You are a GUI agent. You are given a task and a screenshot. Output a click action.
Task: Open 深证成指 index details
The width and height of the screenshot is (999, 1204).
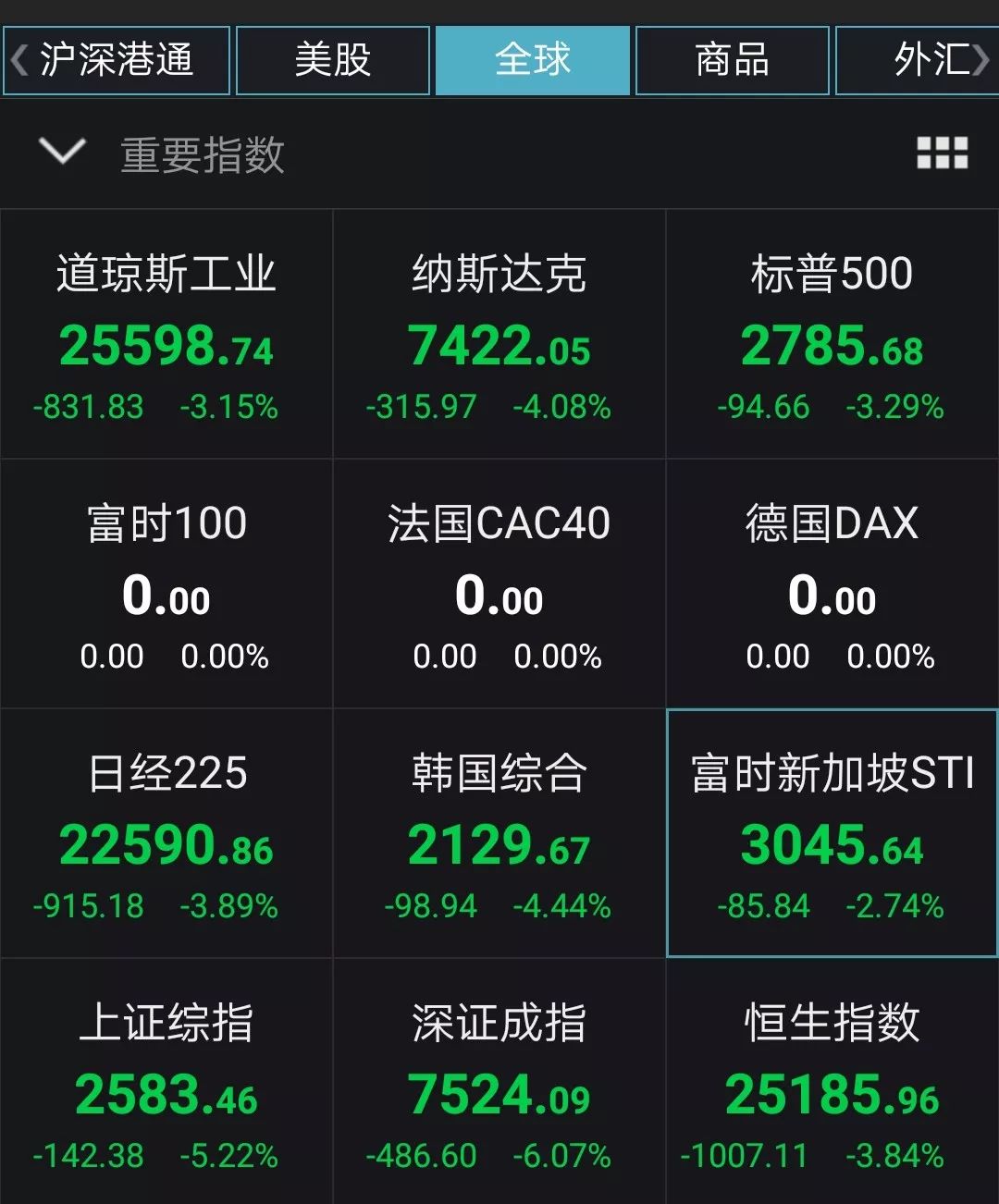click(499, 1082)
